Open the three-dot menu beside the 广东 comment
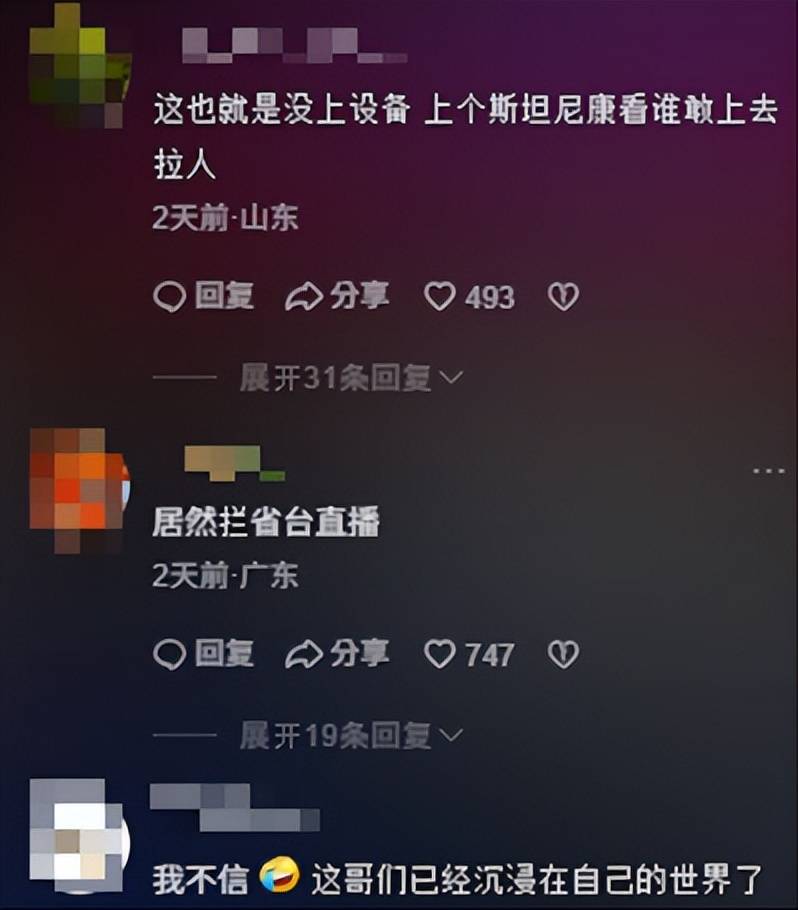 pyautogui.click(x=768, y=470)
